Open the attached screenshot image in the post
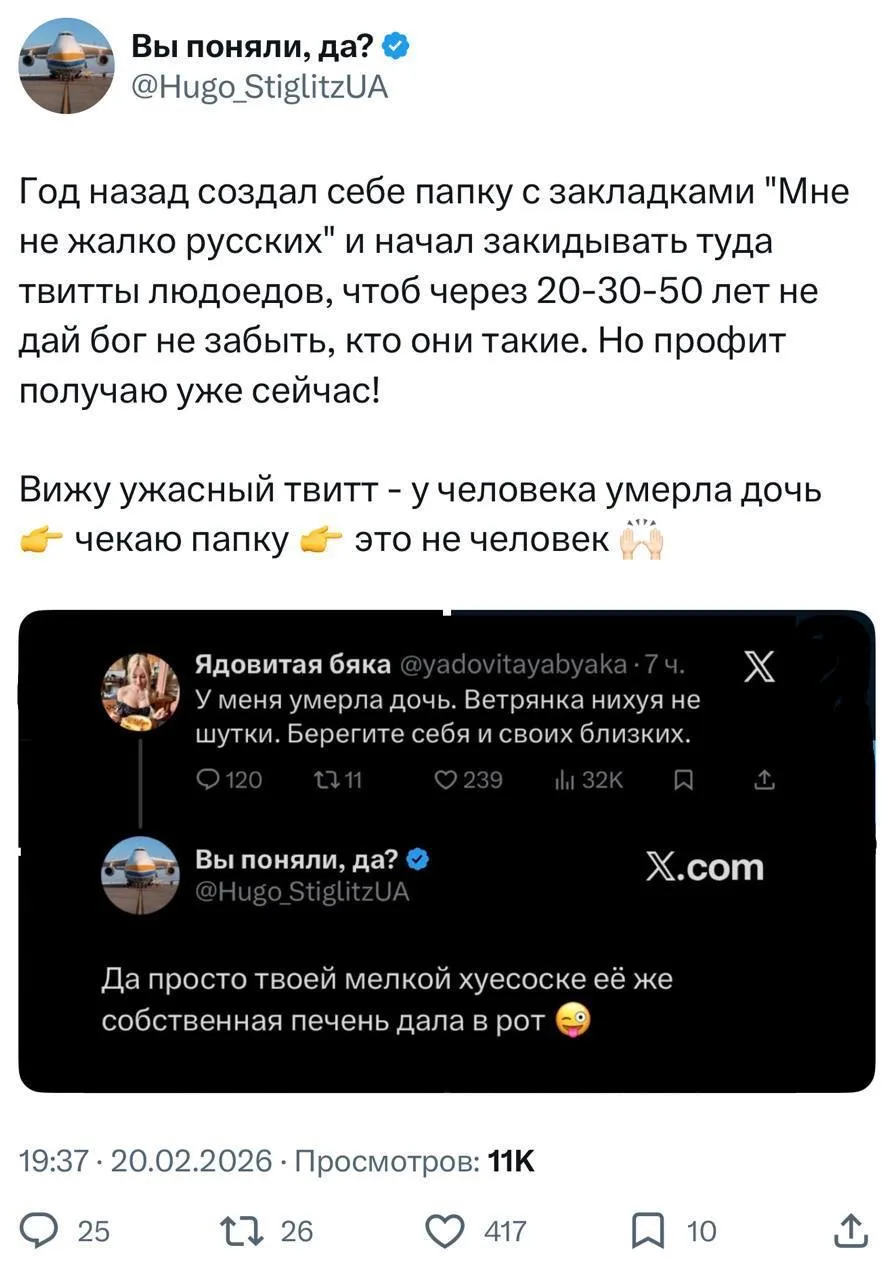 pos(447,850)
